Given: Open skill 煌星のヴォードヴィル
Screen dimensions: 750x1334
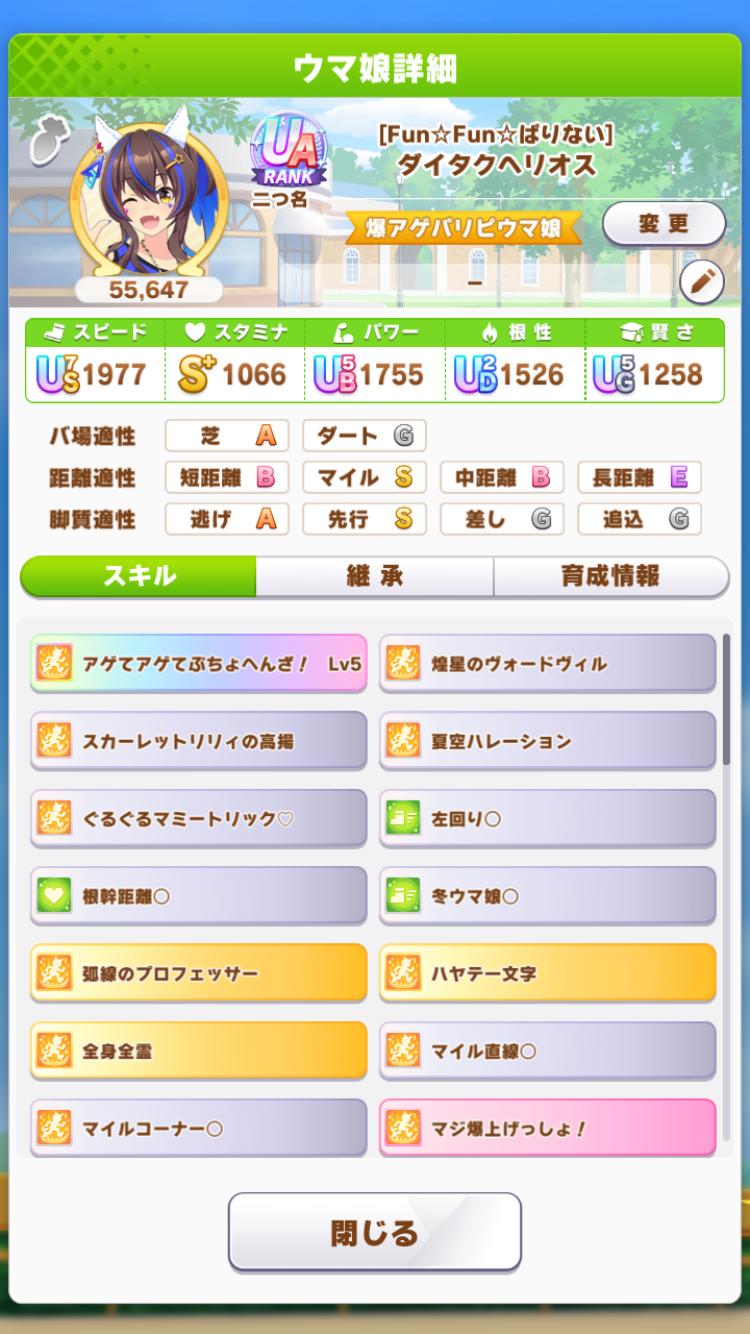Looking at the screenshot, I should [547, 663].
